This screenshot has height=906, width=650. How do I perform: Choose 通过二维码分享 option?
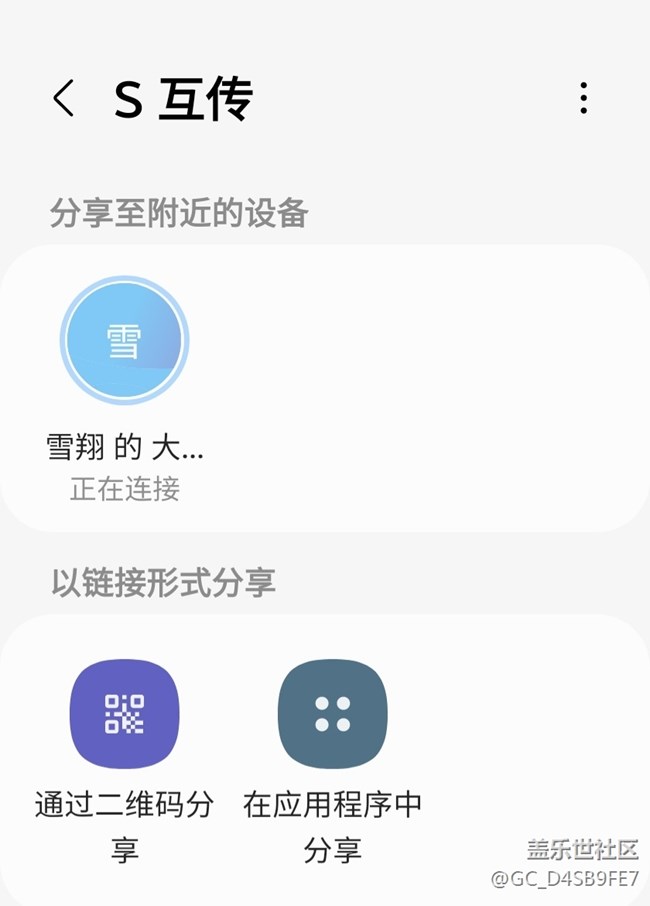124,714
